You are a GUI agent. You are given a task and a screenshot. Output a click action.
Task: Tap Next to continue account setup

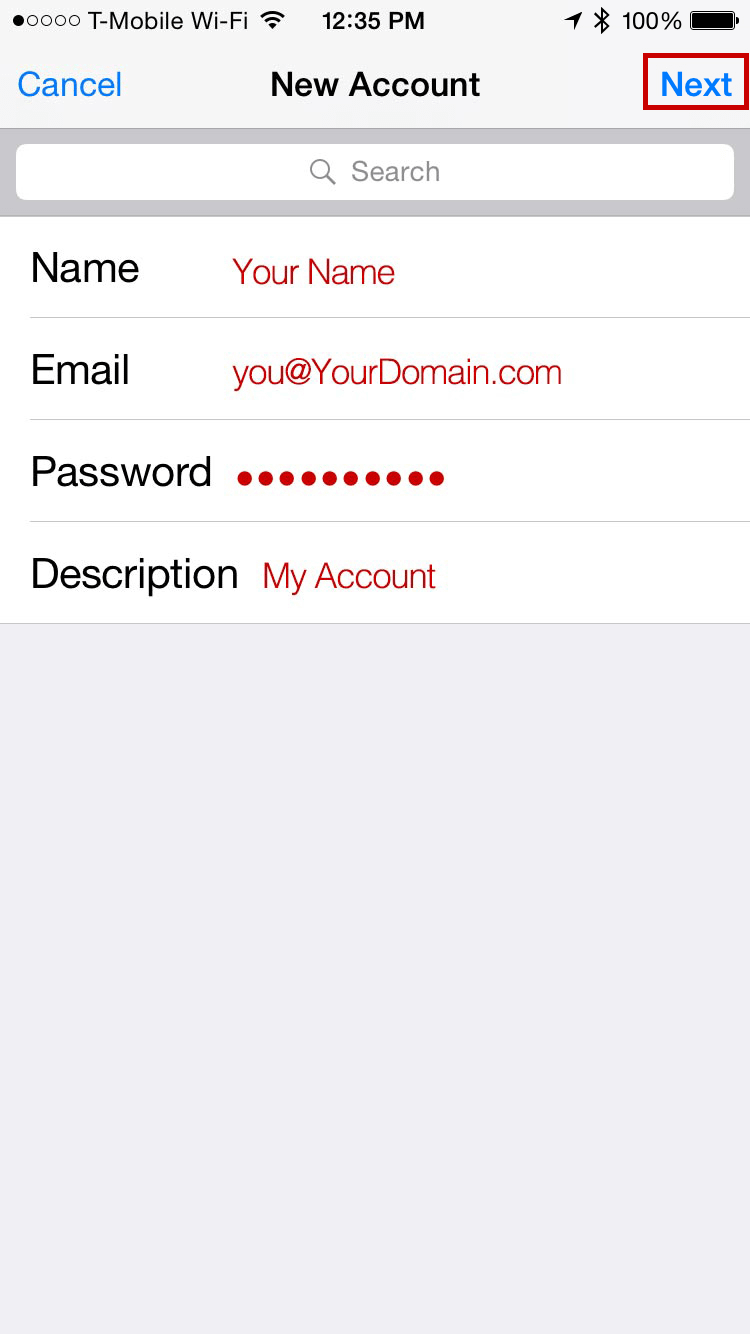pos(696,84)
